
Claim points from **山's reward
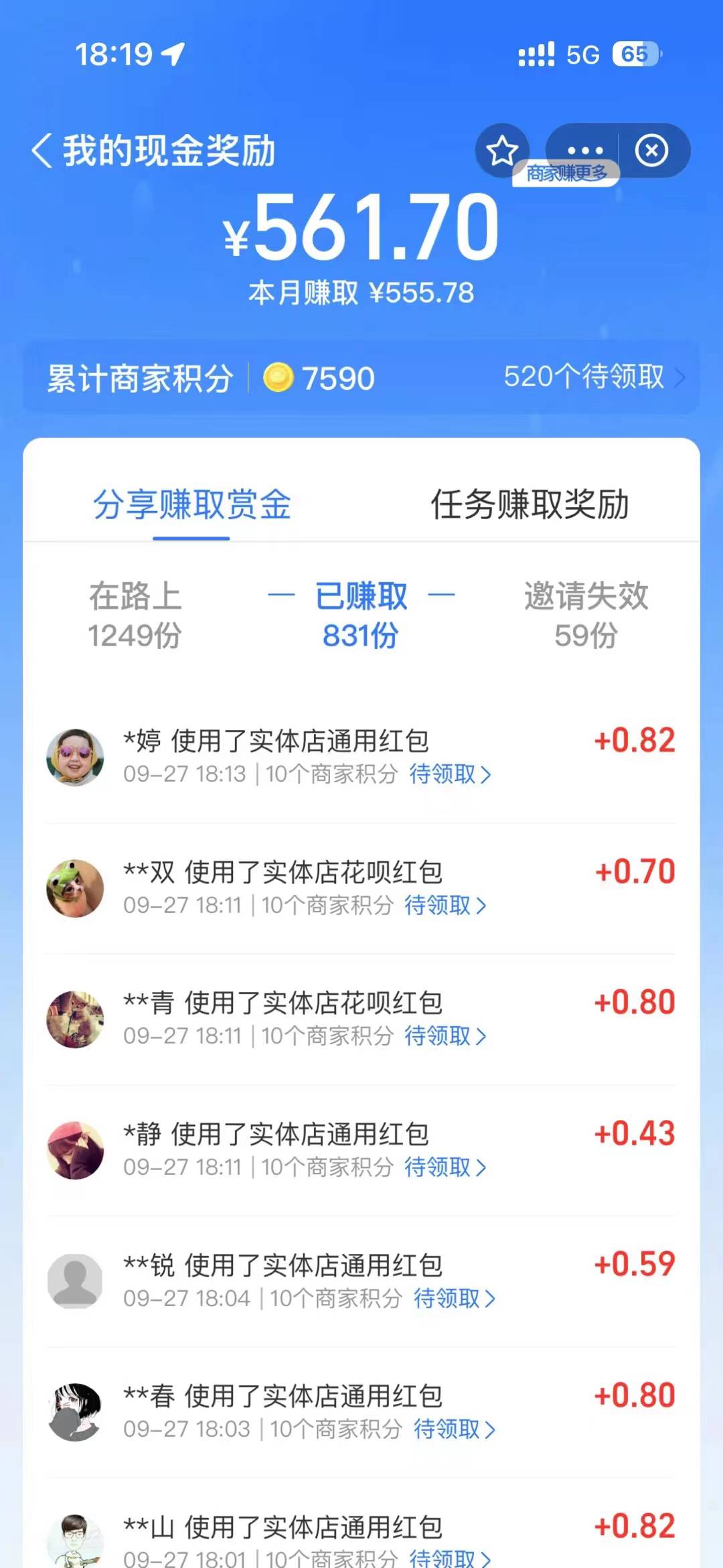click(x=450, y=1558)
